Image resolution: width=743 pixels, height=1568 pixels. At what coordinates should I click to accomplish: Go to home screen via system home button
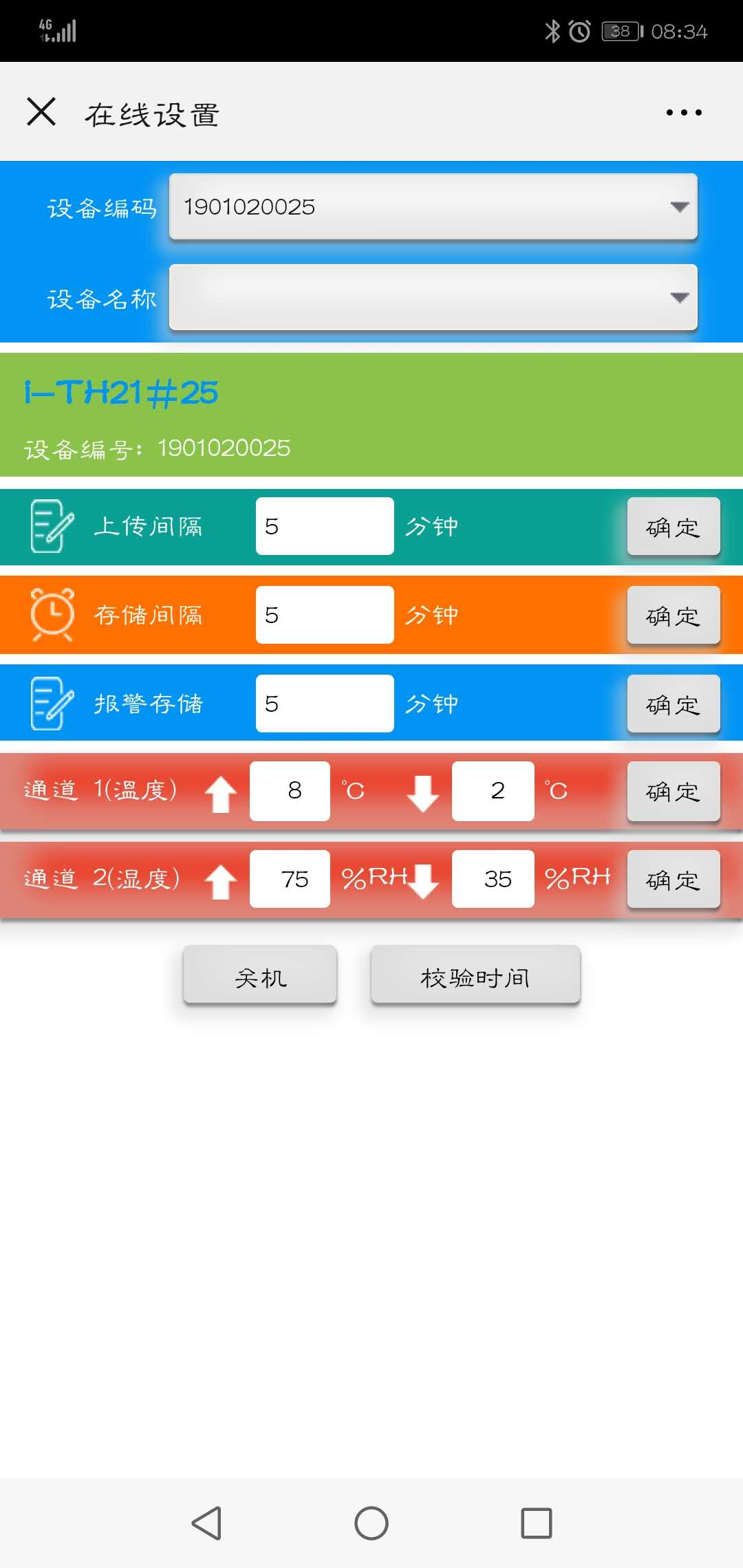371,1523
